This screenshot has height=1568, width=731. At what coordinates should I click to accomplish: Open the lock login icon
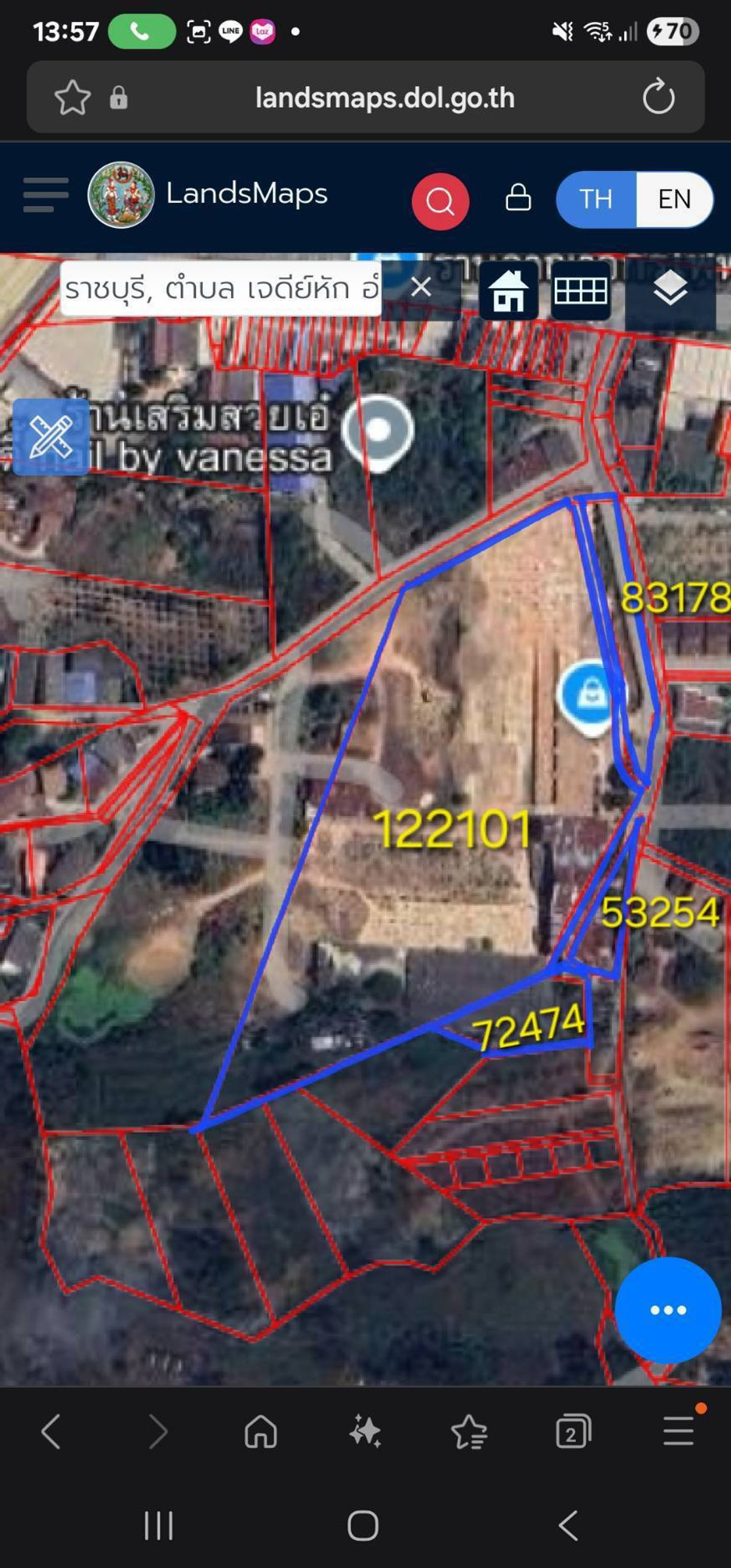(x=518, y=198)
